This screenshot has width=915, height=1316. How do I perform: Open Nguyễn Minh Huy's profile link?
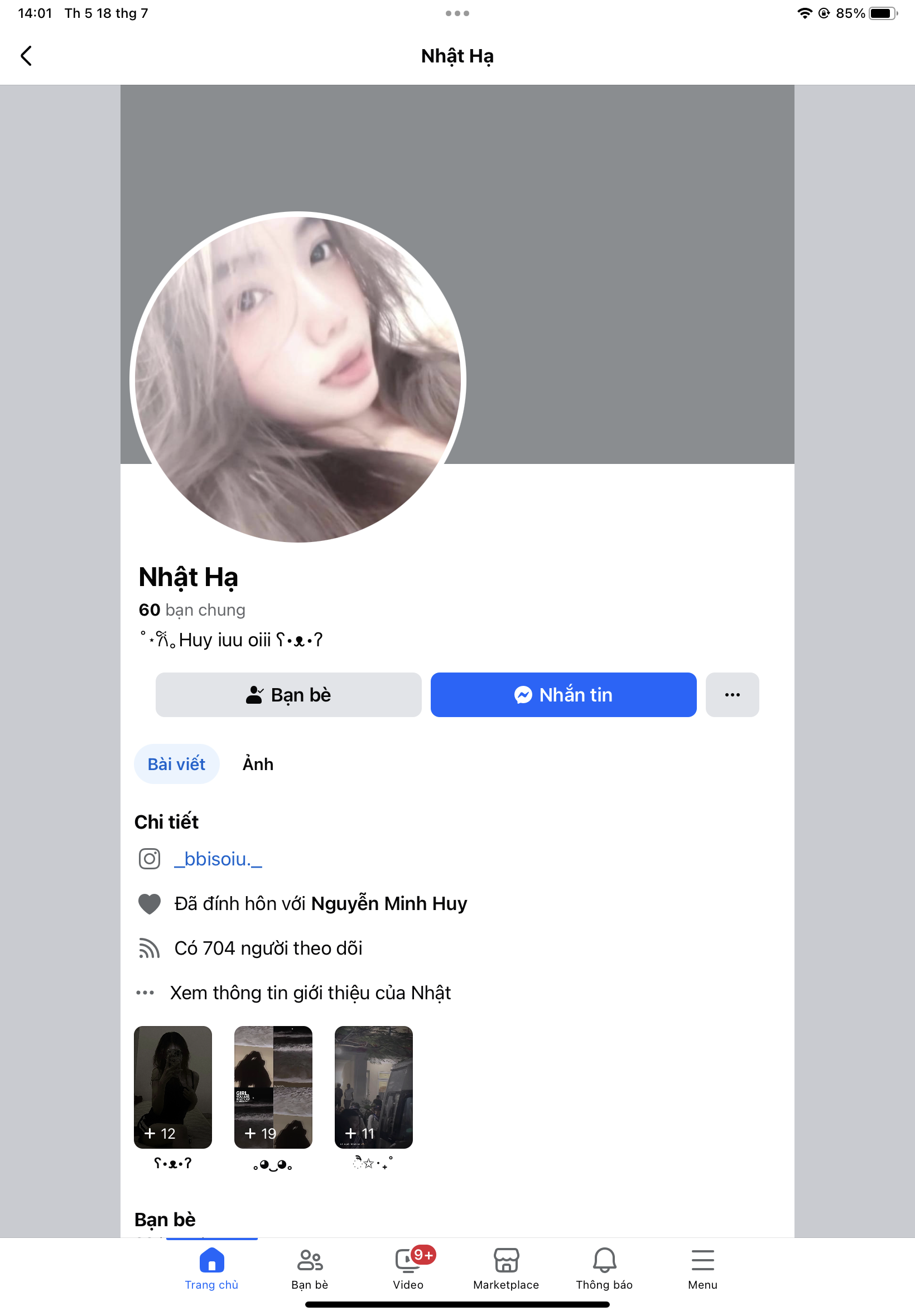point(389,903)
